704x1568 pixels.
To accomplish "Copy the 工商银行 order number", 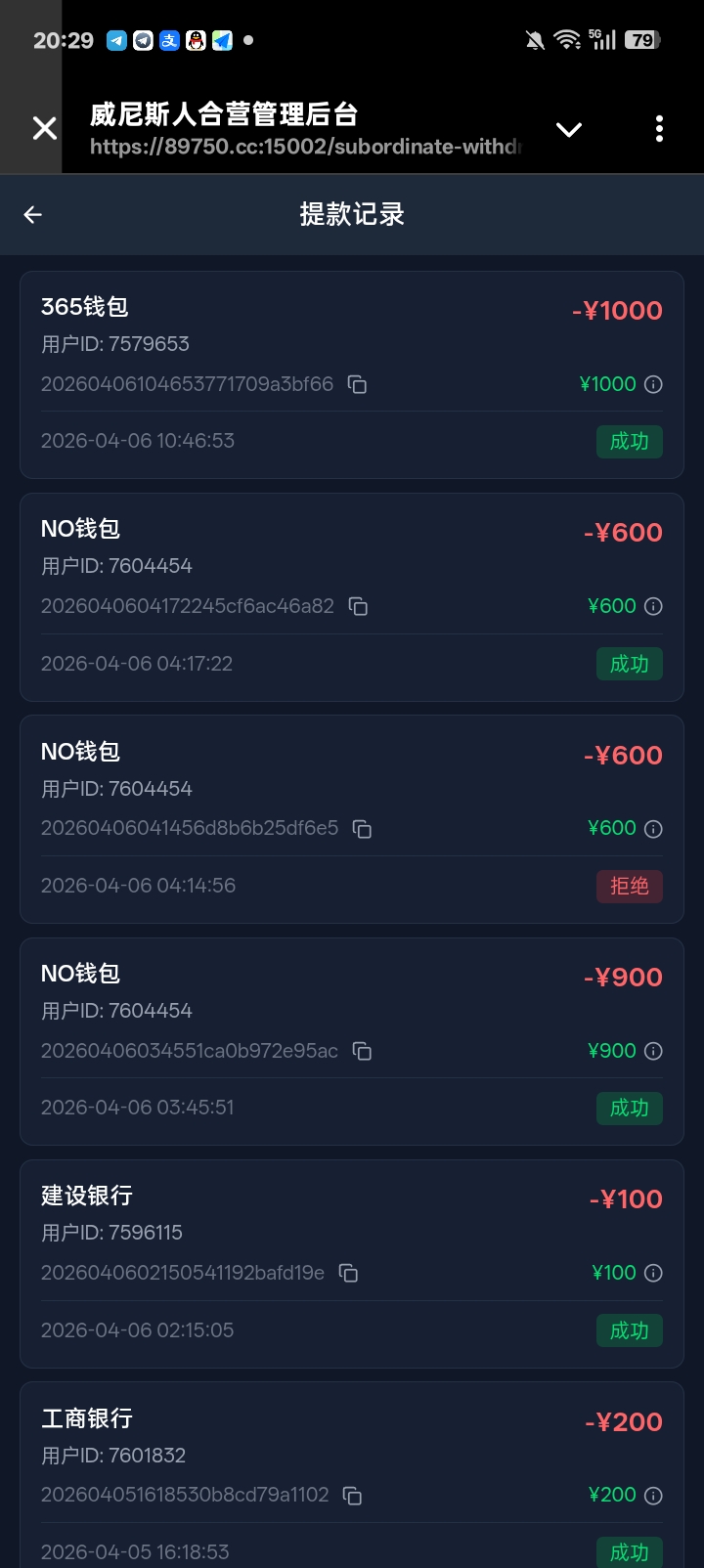I will click(x=353, y=1496).
